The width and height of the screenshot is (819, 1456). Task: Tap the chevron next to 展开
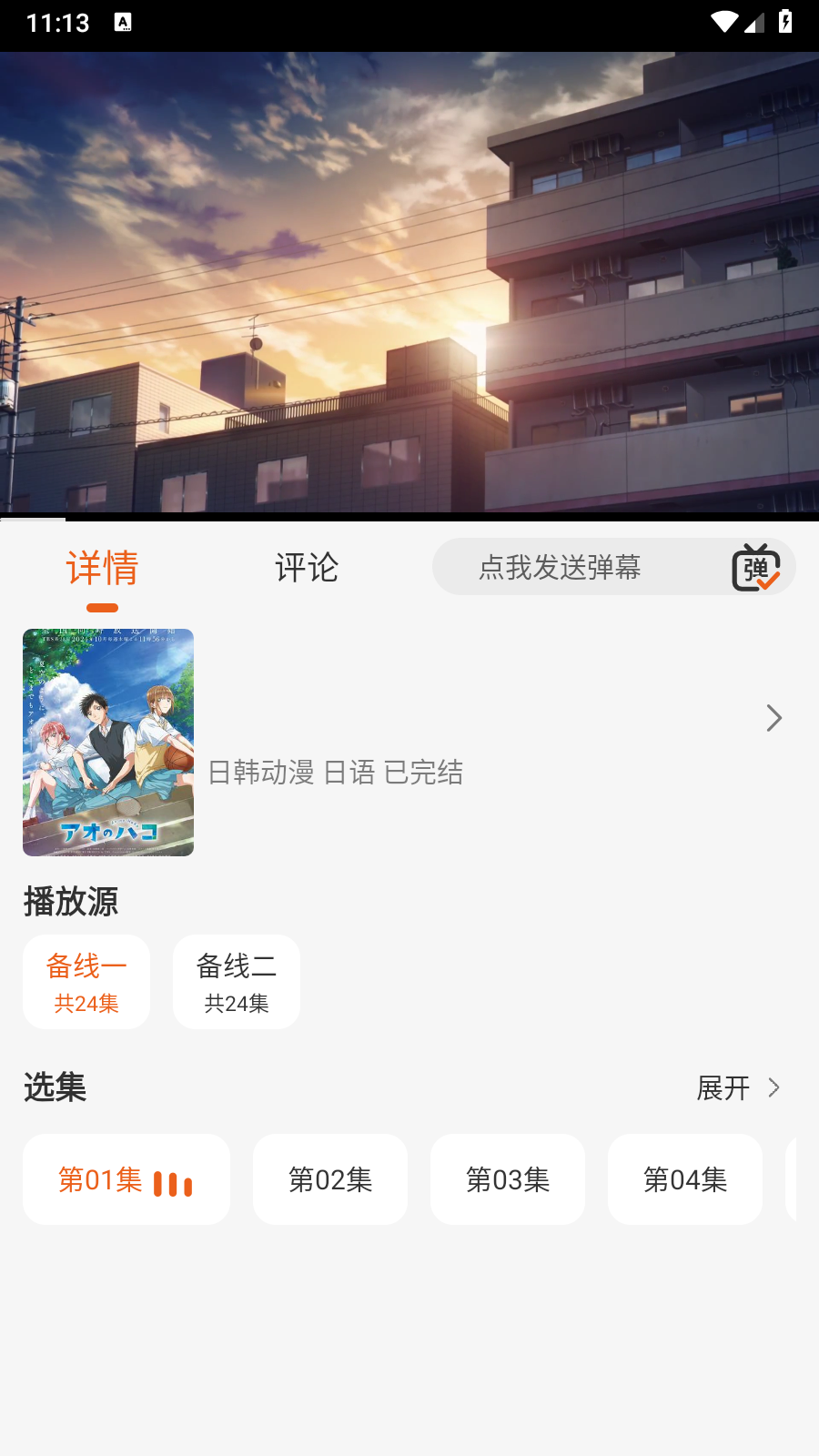click(774, 1087)
